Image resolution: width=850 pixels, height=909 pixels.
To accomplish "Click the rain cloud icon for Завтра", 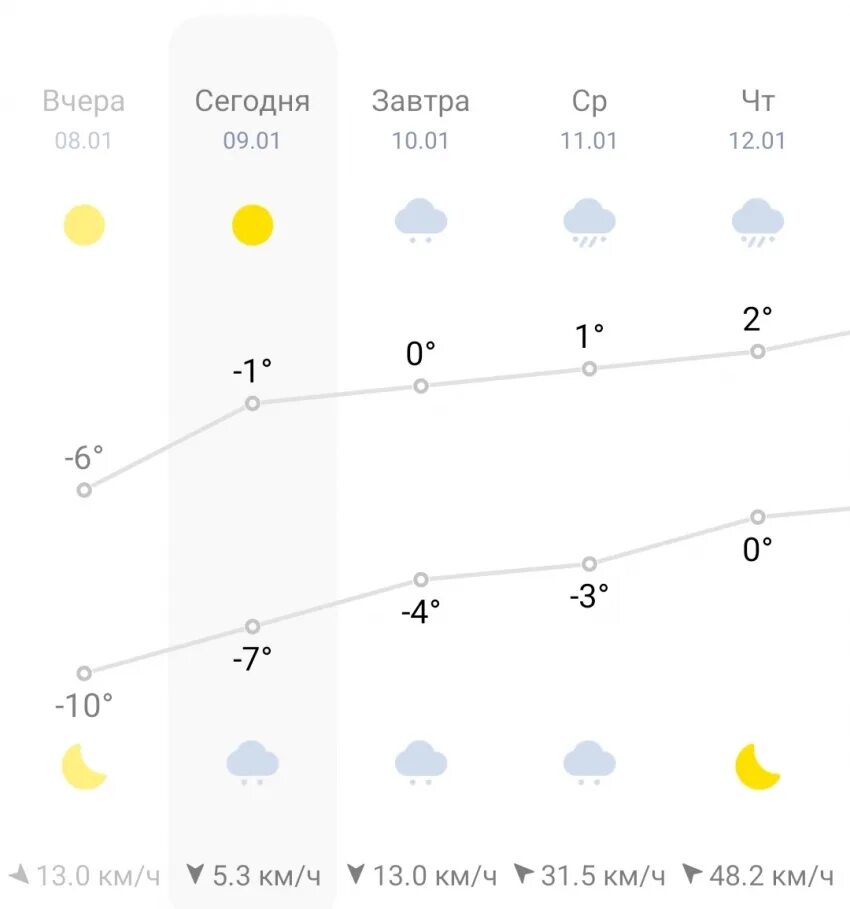I will [x=421, y=222].
